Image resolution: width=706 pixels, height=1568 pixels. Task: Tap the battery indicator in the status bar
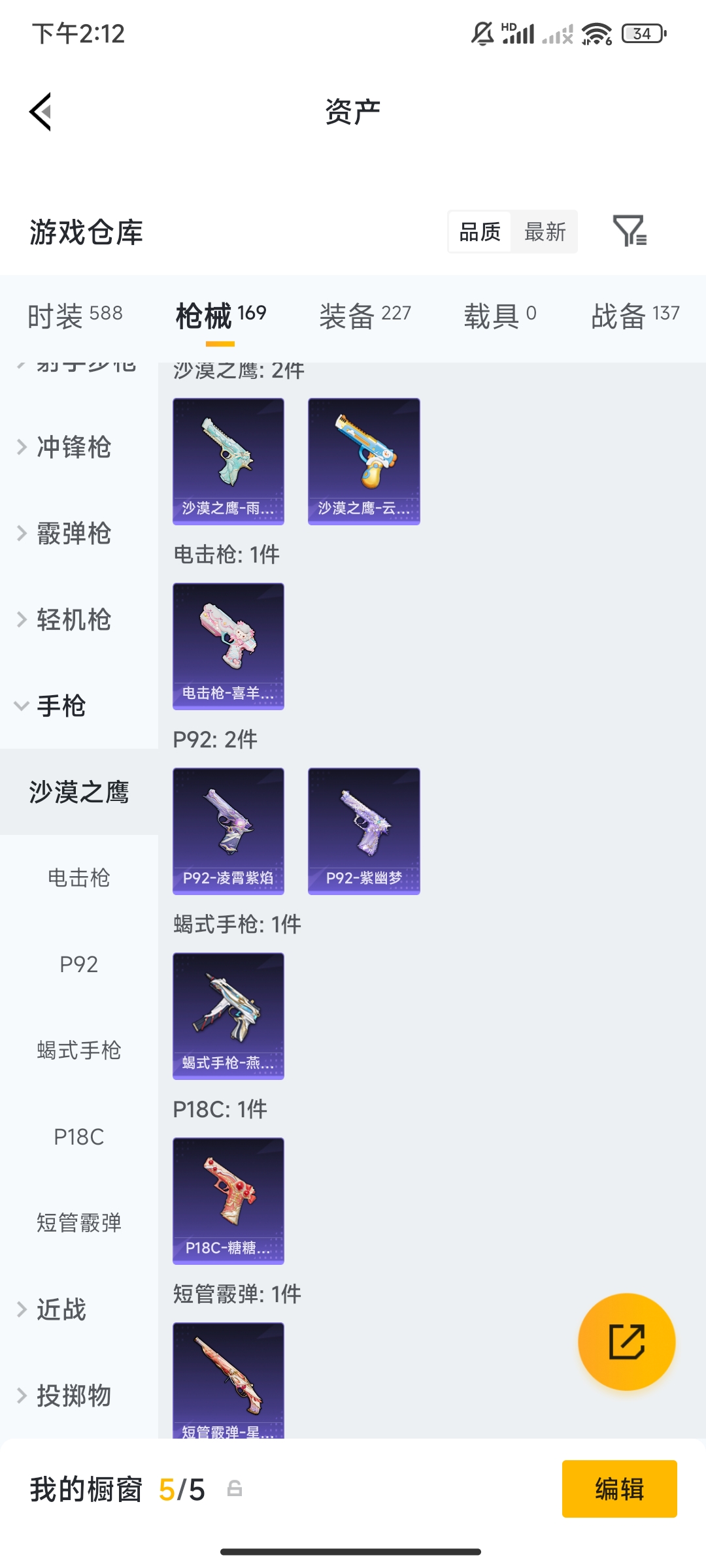[x=643, y=33]
